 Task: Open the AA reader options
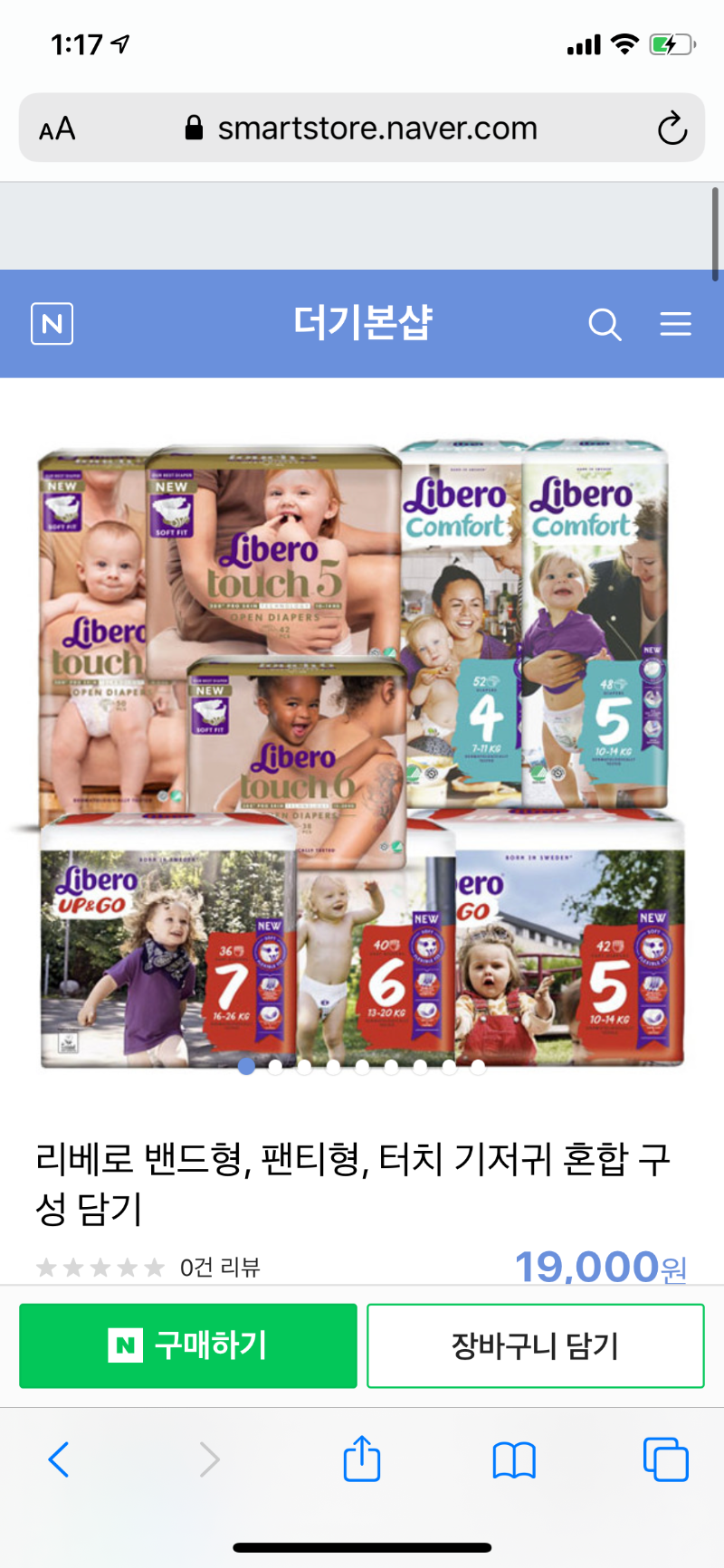[57, 128]
